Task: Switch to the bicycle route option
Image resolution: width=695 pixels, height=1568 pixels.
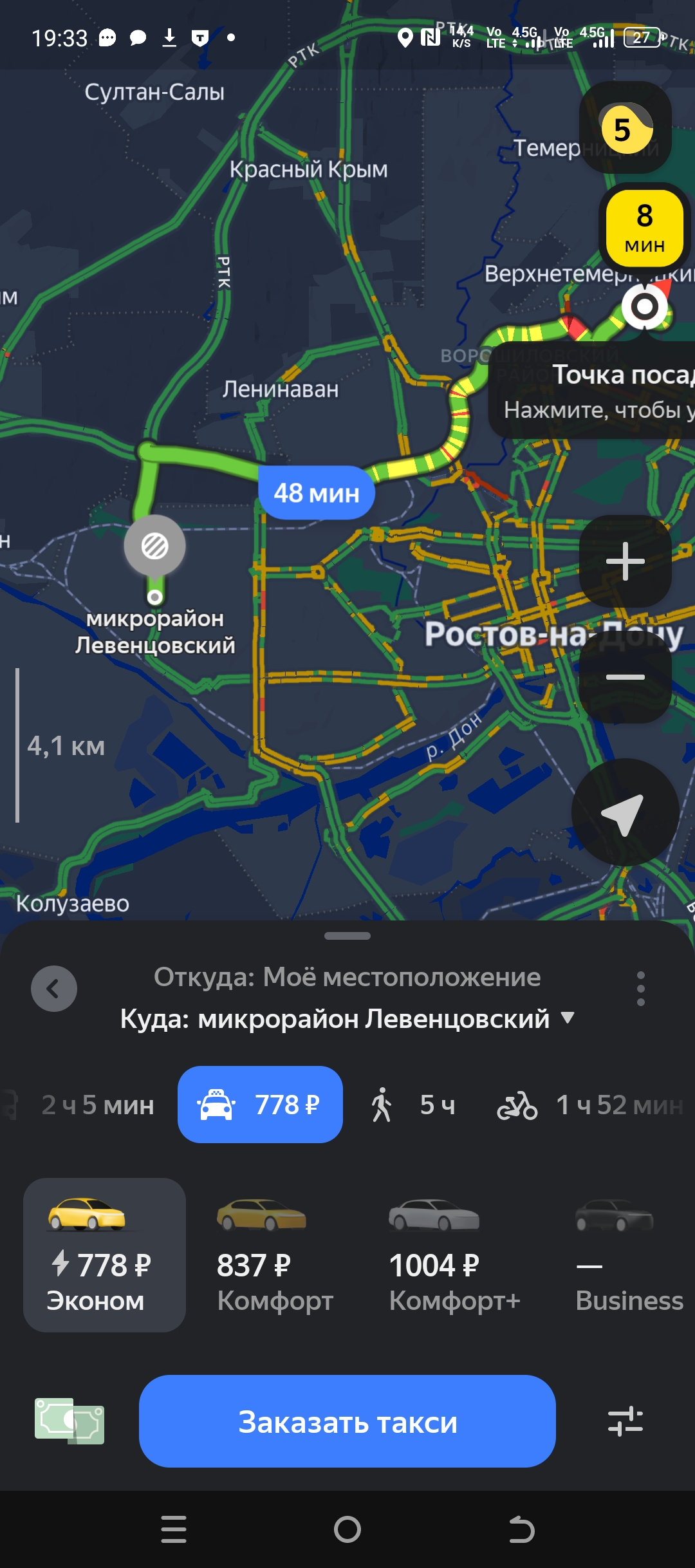Action: [x=589, y=1105]
